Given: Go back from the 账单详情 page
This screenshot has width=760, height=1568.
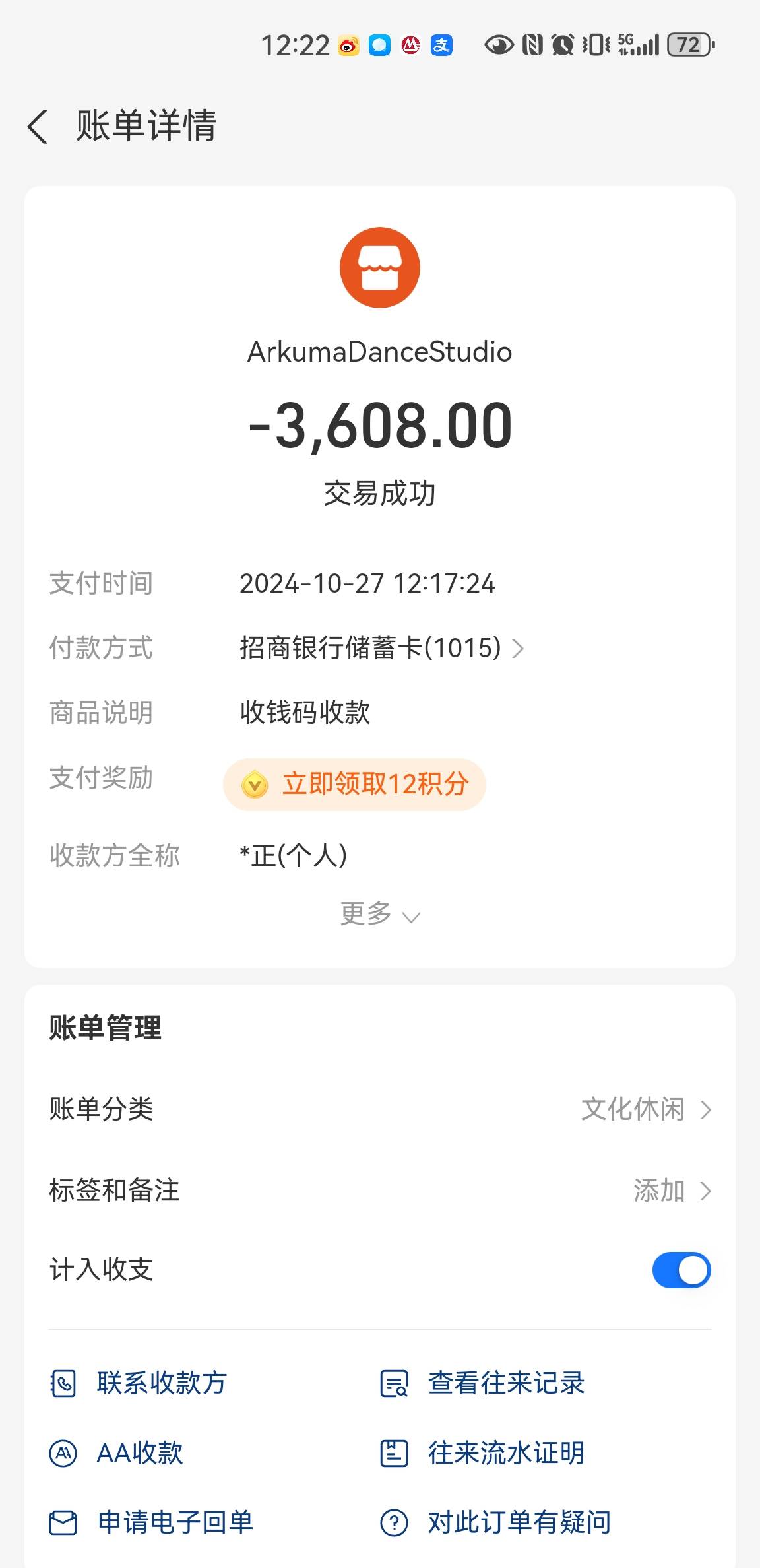Looking at the screenshot, I should click(38, 126).
